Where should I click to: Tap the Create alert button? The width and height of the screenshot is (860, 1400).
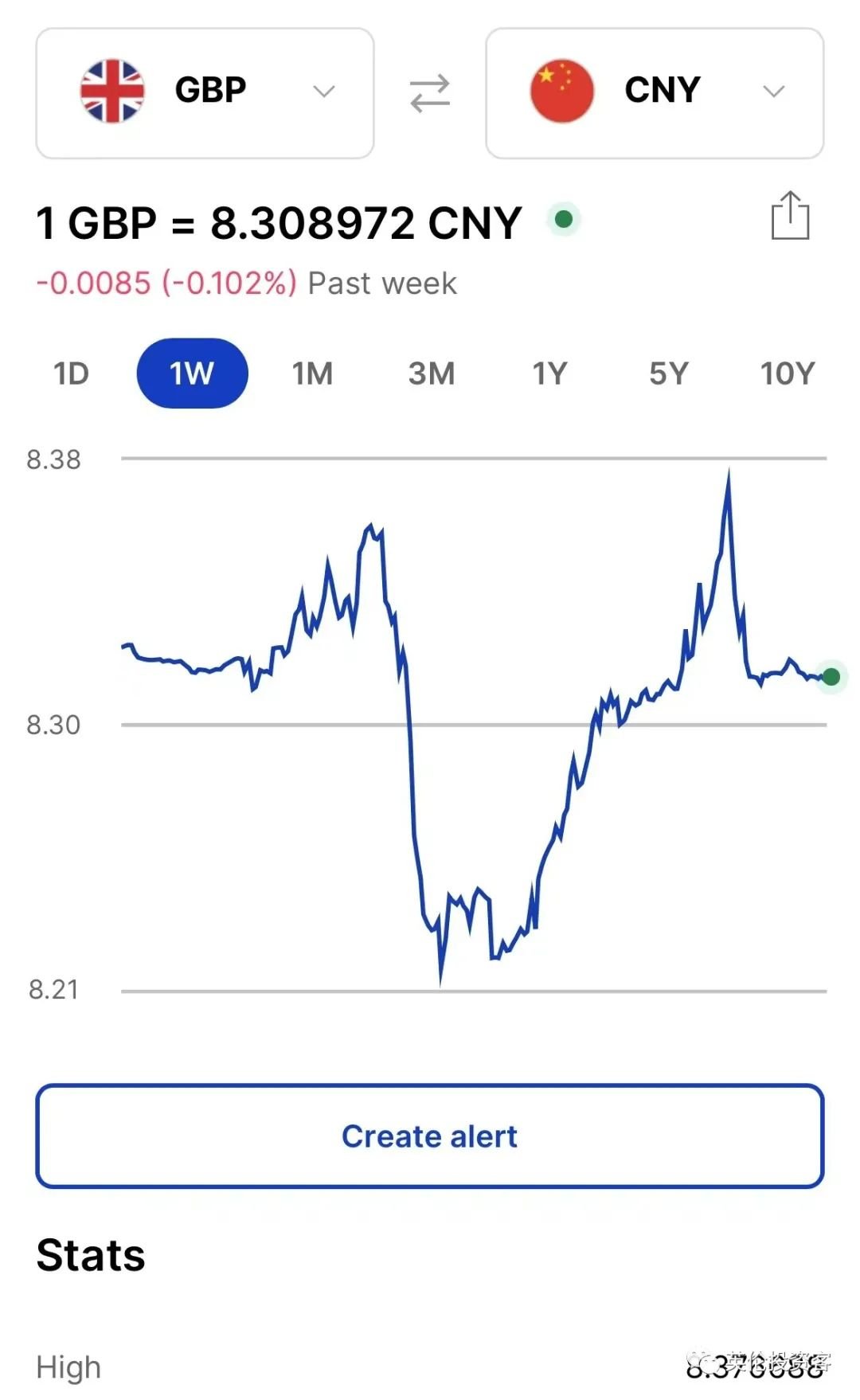coord(430,1136)
